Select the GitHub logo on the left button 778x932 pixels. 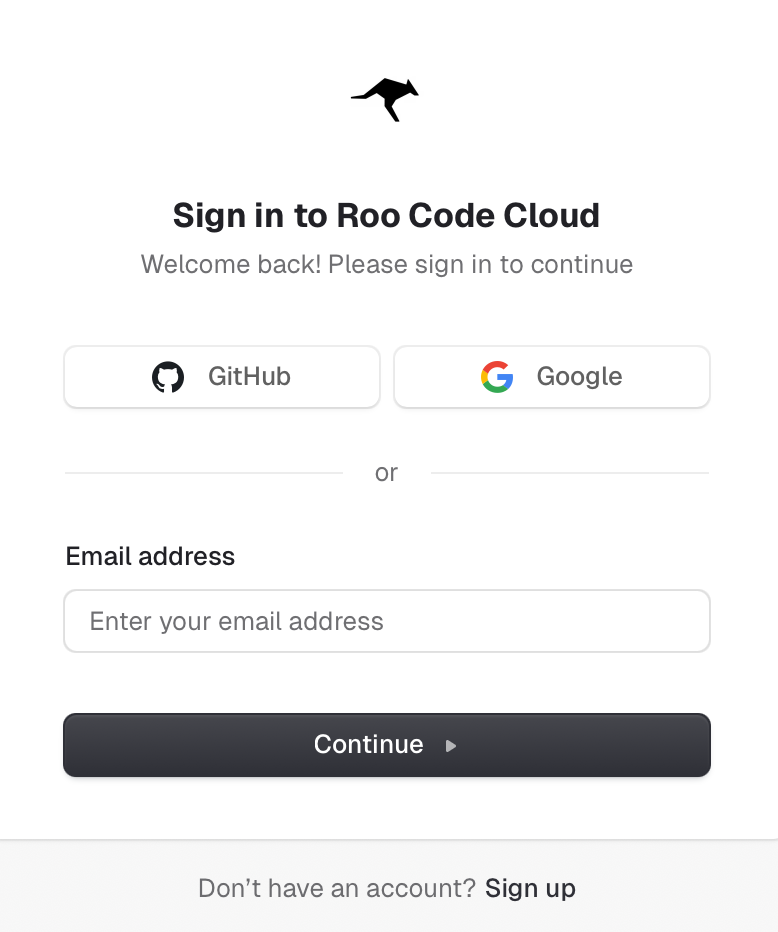tap(170, 377)
